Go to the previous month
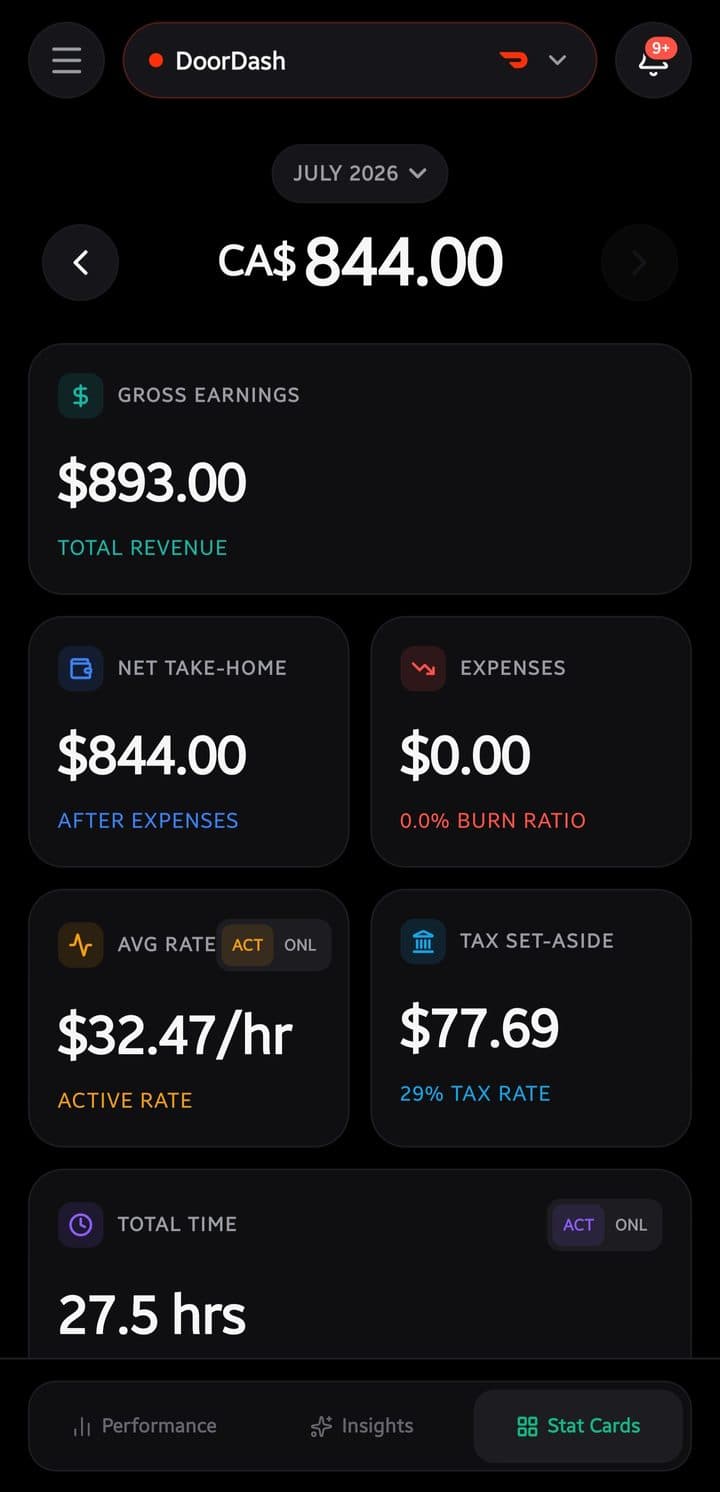 (x=80, y=263)
